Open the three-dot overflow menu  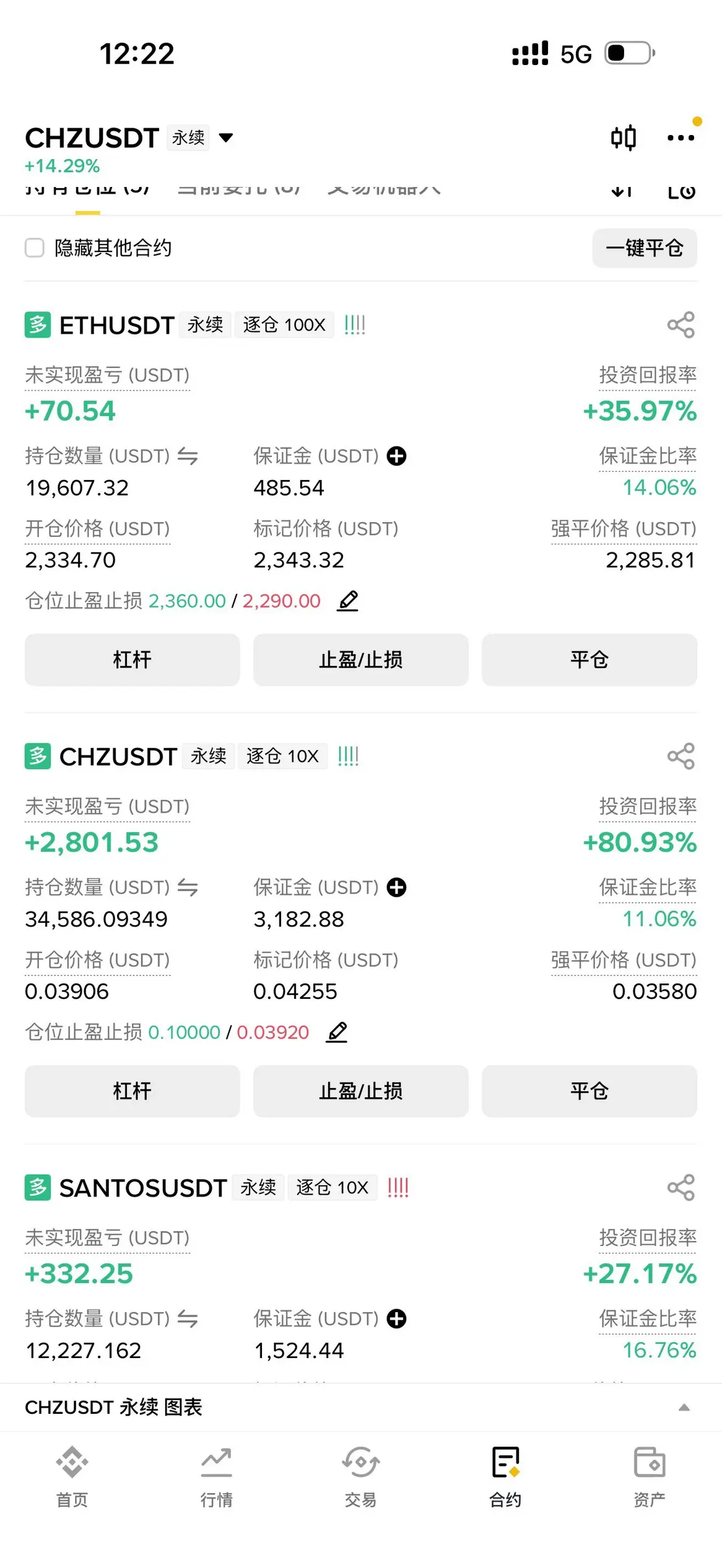pos(681,137)
